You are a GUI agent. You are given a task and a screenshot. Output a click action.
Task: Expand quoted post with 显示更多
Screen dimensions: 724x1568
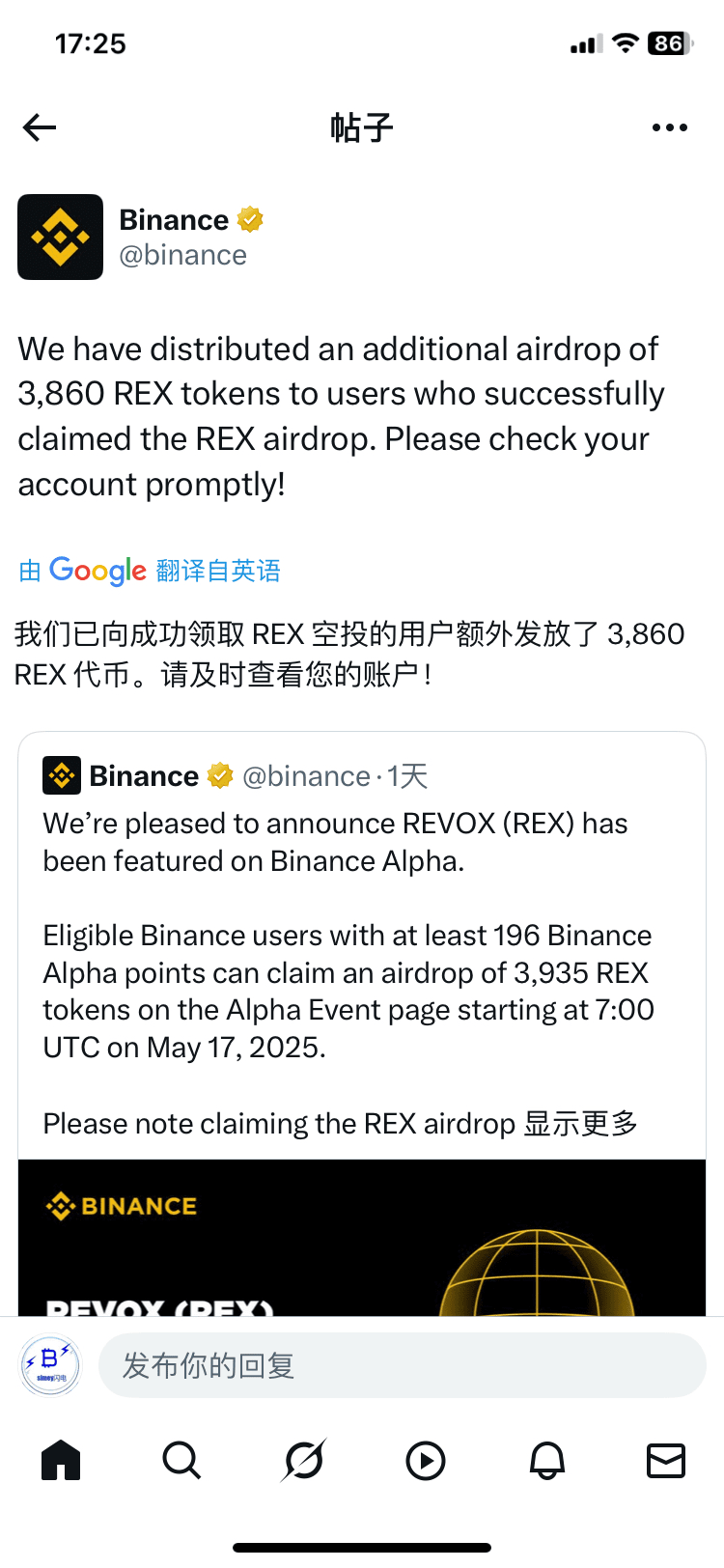pos(581,1123)
